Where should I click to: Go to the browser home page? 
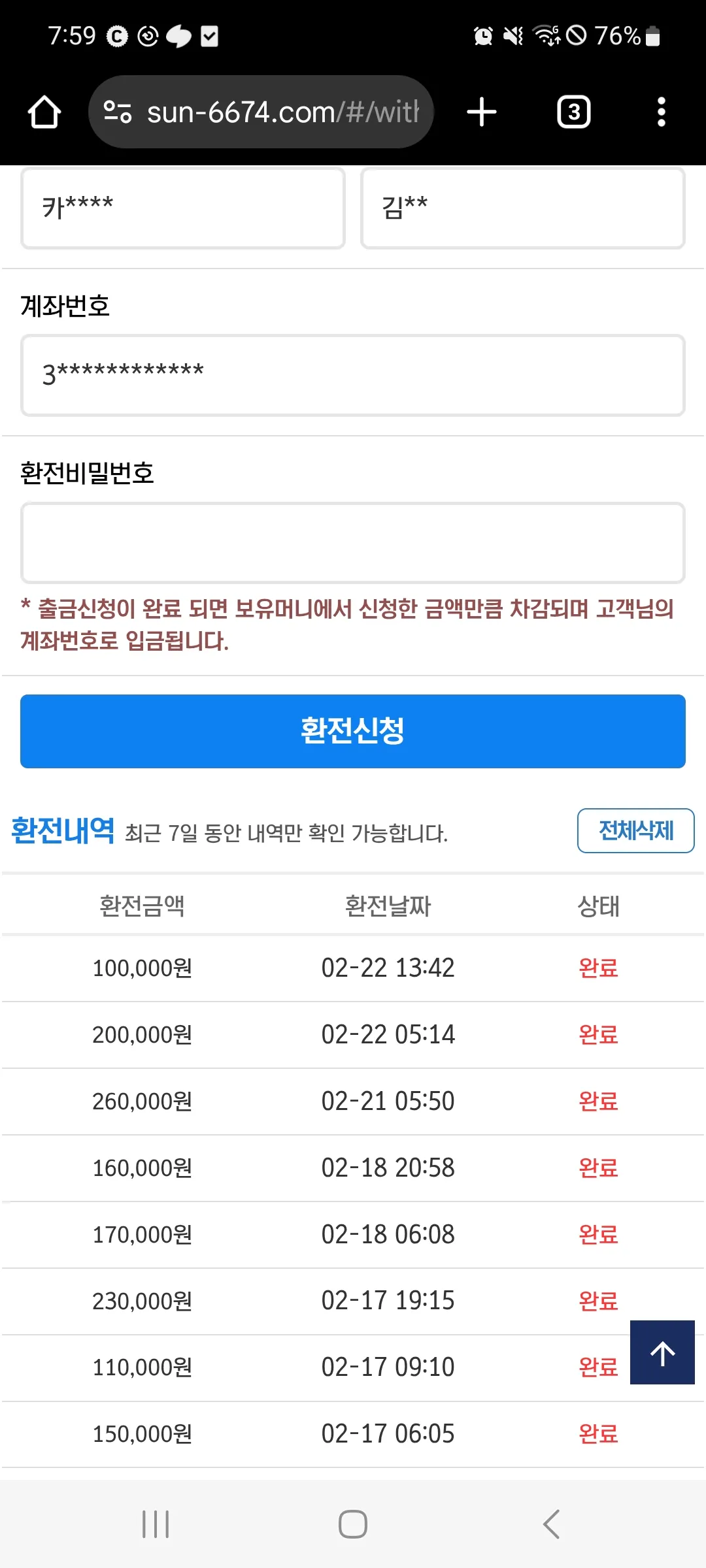pyautogui.click(x=44, y=112)
